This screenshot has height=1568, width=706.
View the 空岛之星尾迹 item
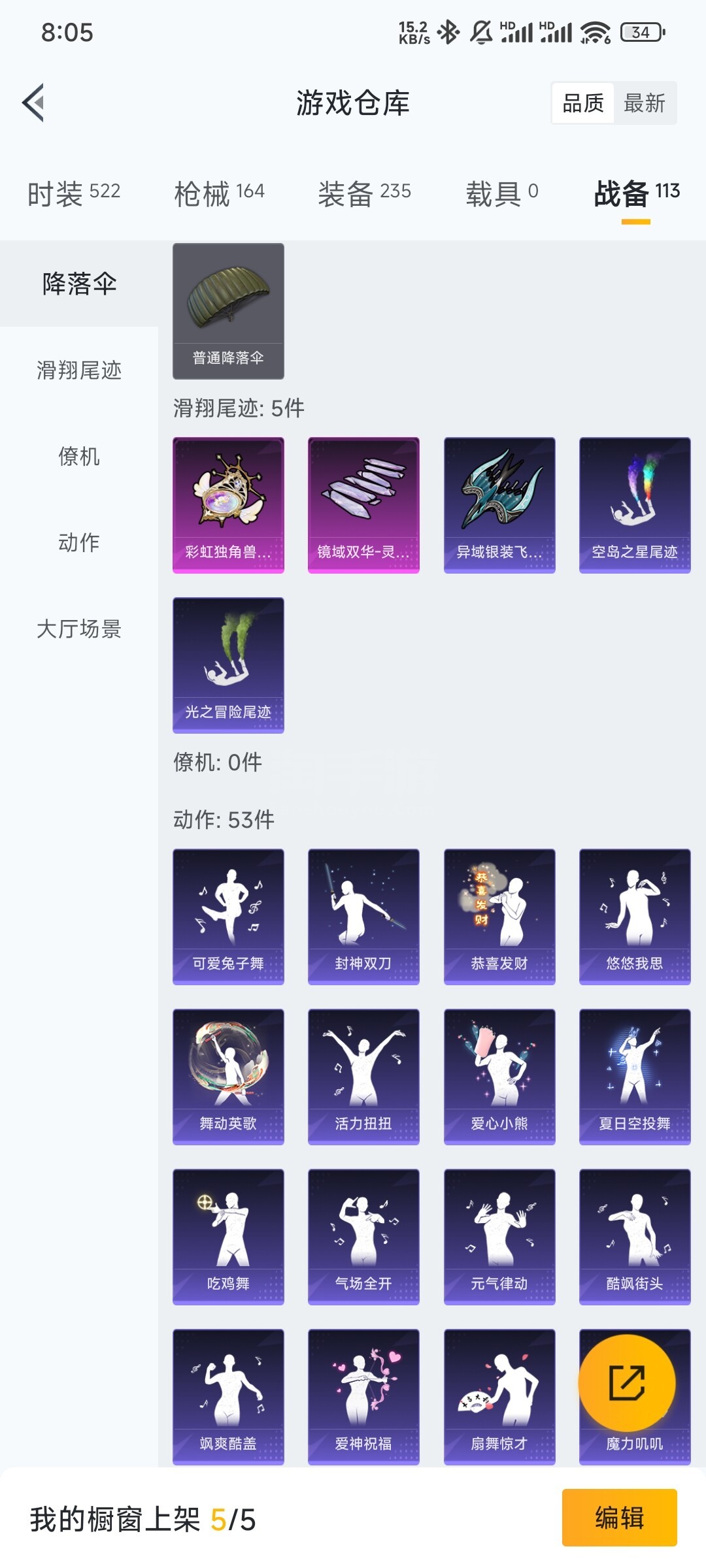(x=634, y=504)
